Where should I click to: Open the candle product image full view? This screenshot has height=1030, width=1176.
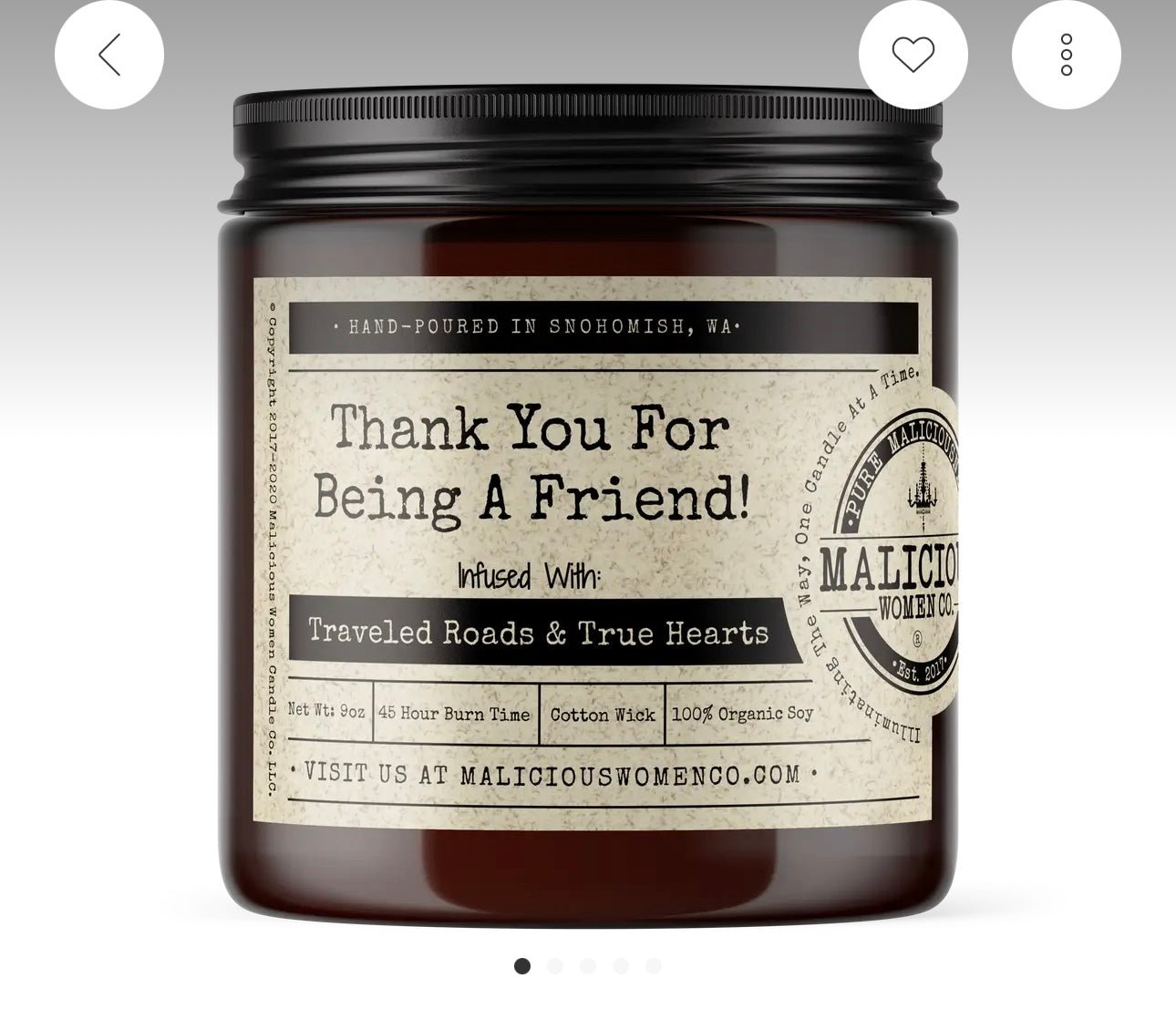[x=588, y=506]
